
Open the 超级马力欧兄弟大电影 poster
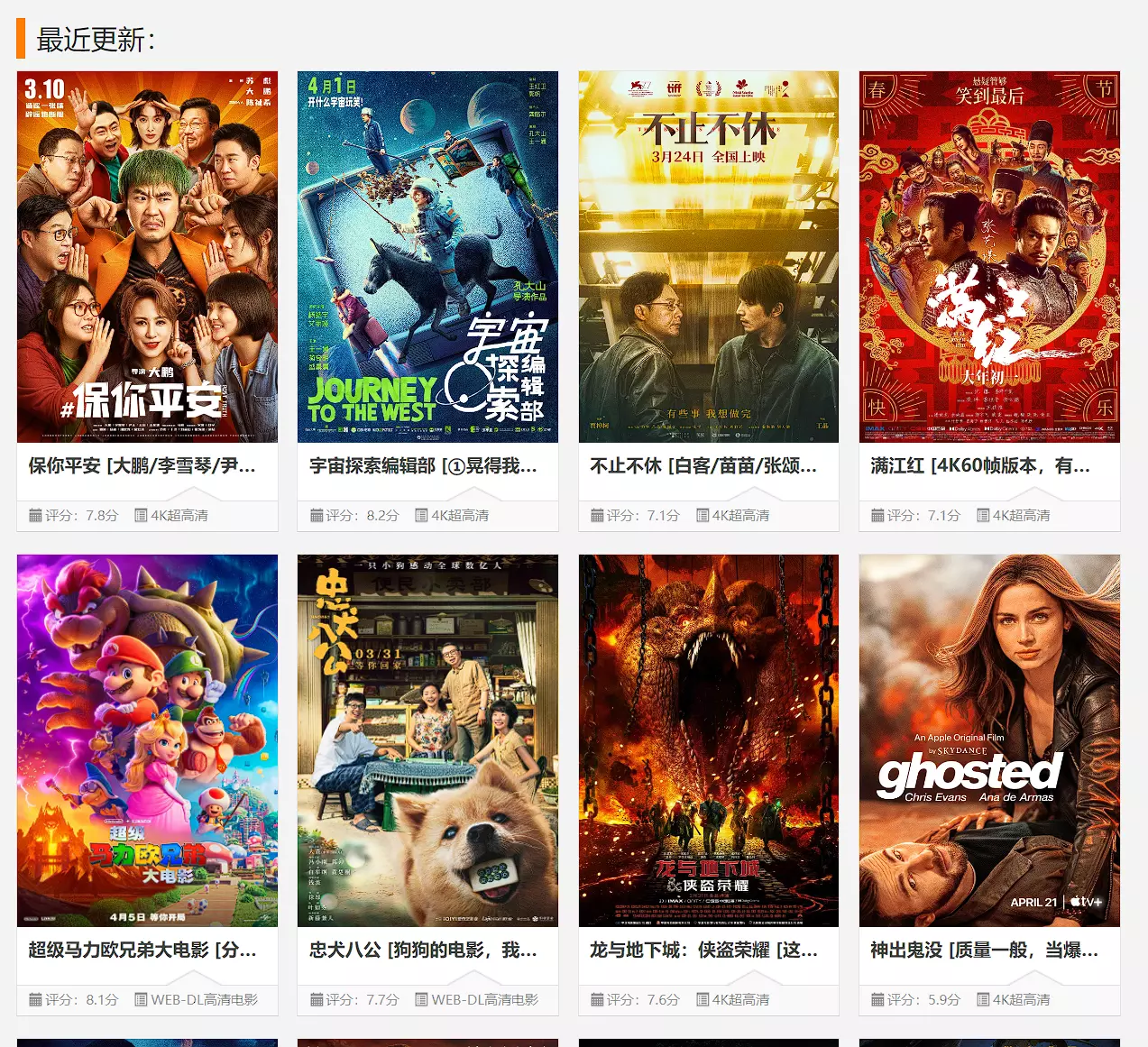tap(147, 740)
